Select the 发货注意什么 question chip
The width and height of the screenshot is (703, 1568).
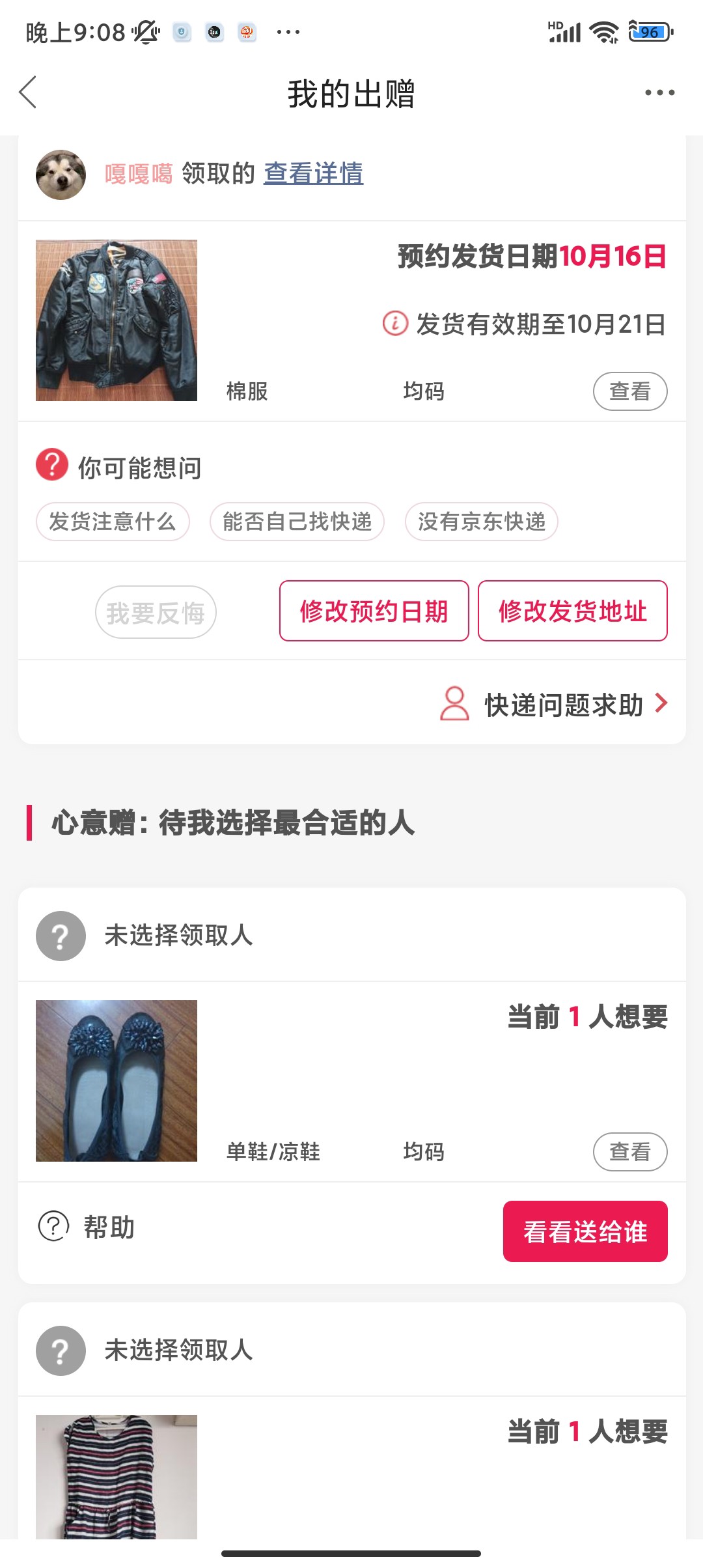[113, 522]
